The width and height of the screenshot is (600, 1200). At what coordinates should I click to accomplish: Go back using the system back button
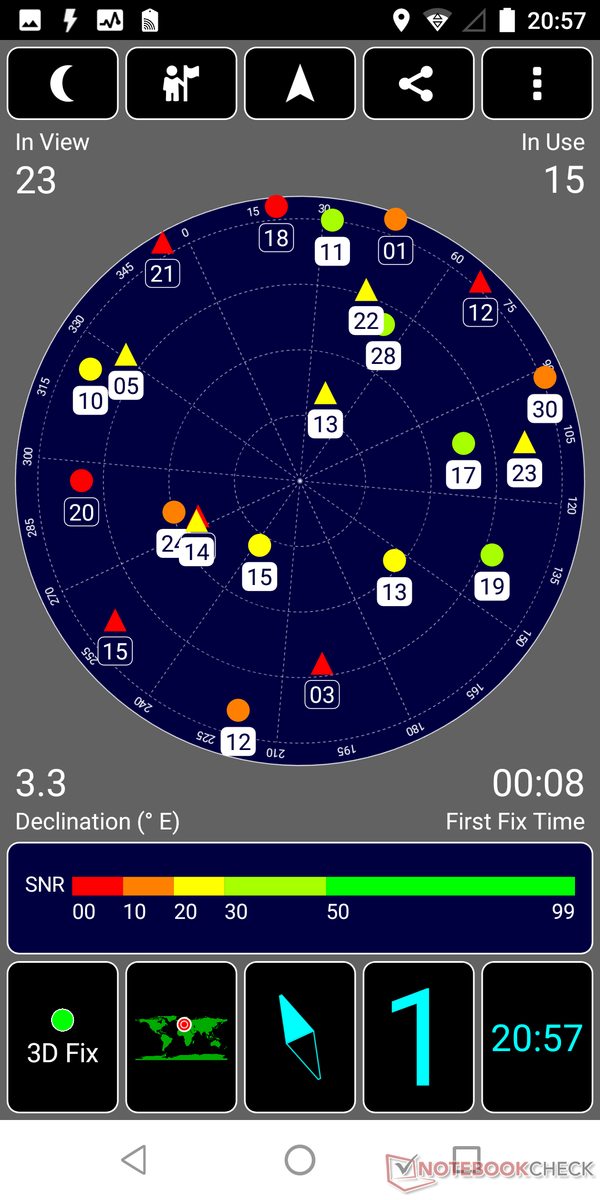tap(133, 1160)
